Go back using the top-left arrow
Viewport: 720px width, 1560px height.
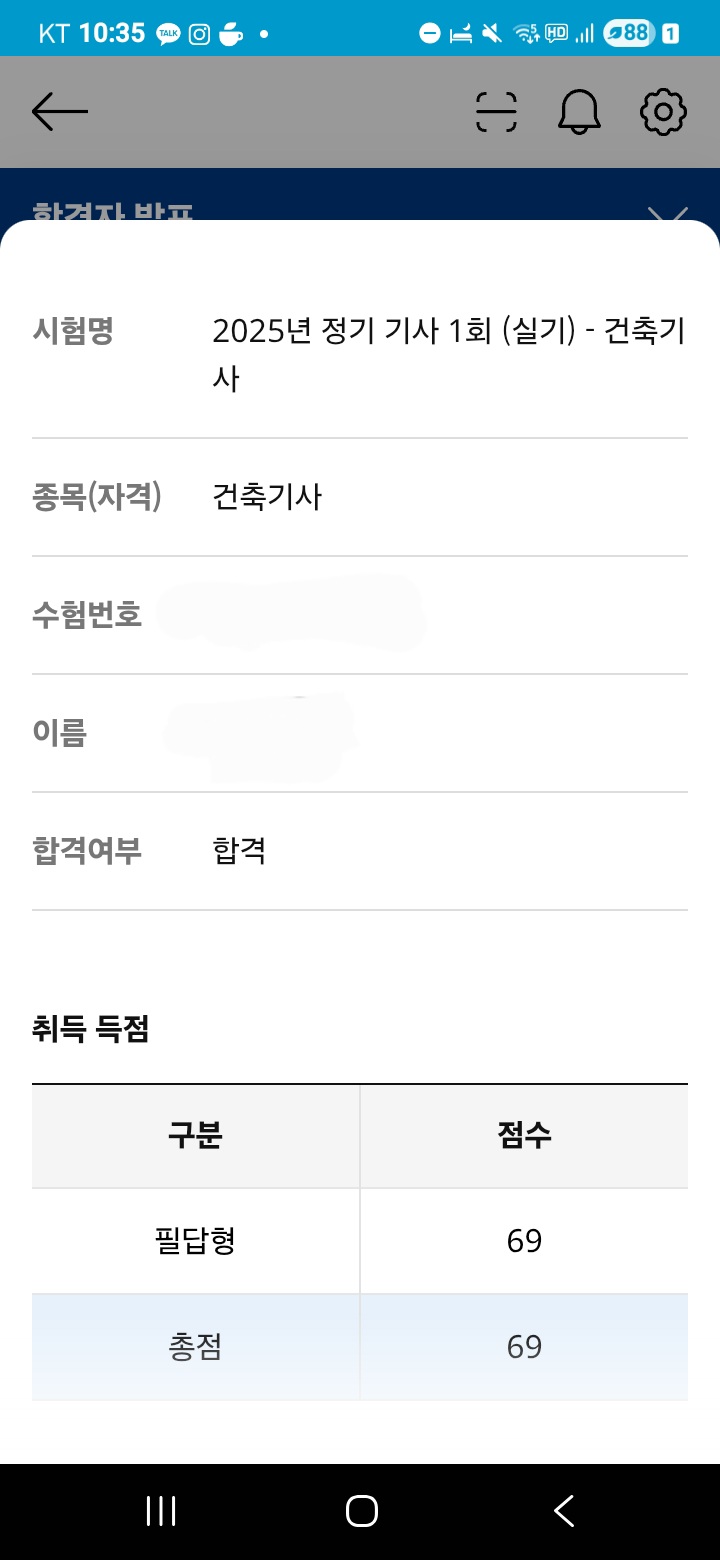[60, 112]
